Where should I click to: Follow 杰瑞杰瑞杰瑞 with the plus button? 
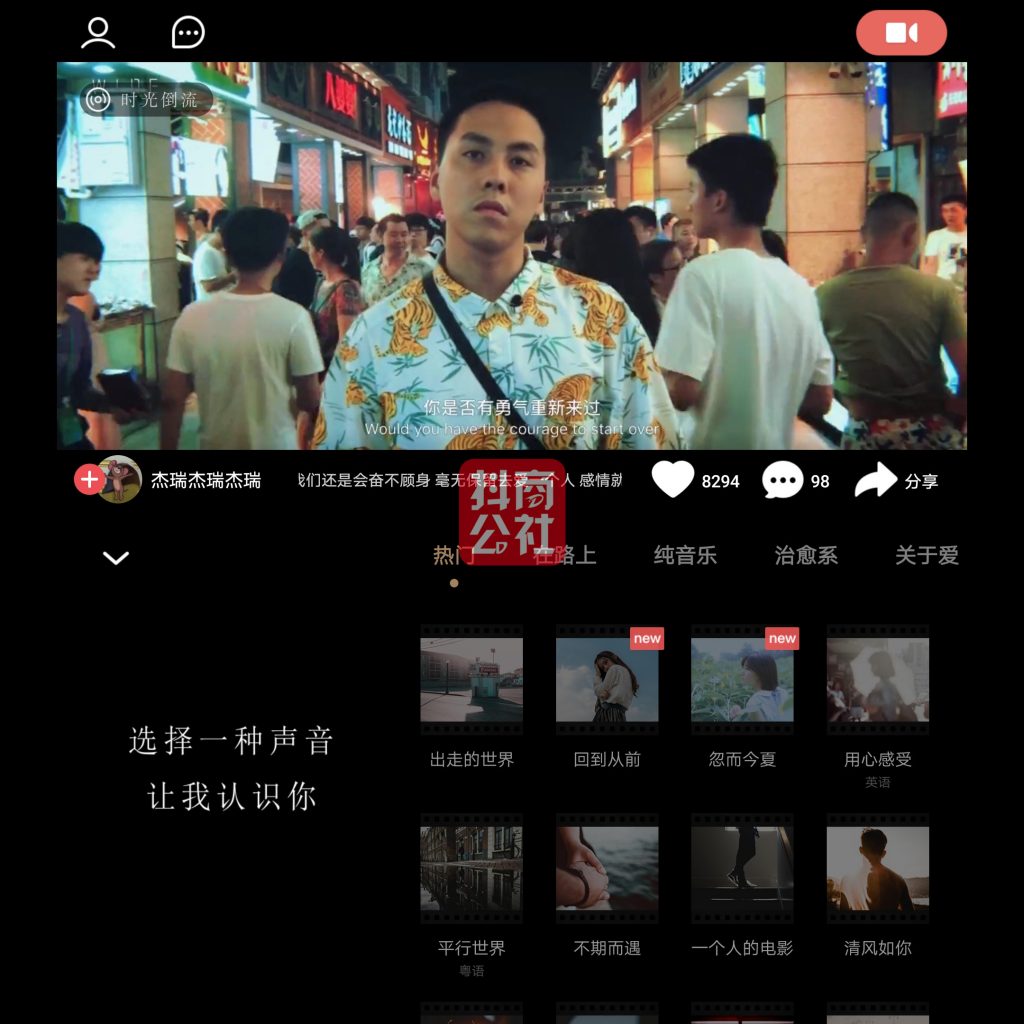tap(89, 480)
